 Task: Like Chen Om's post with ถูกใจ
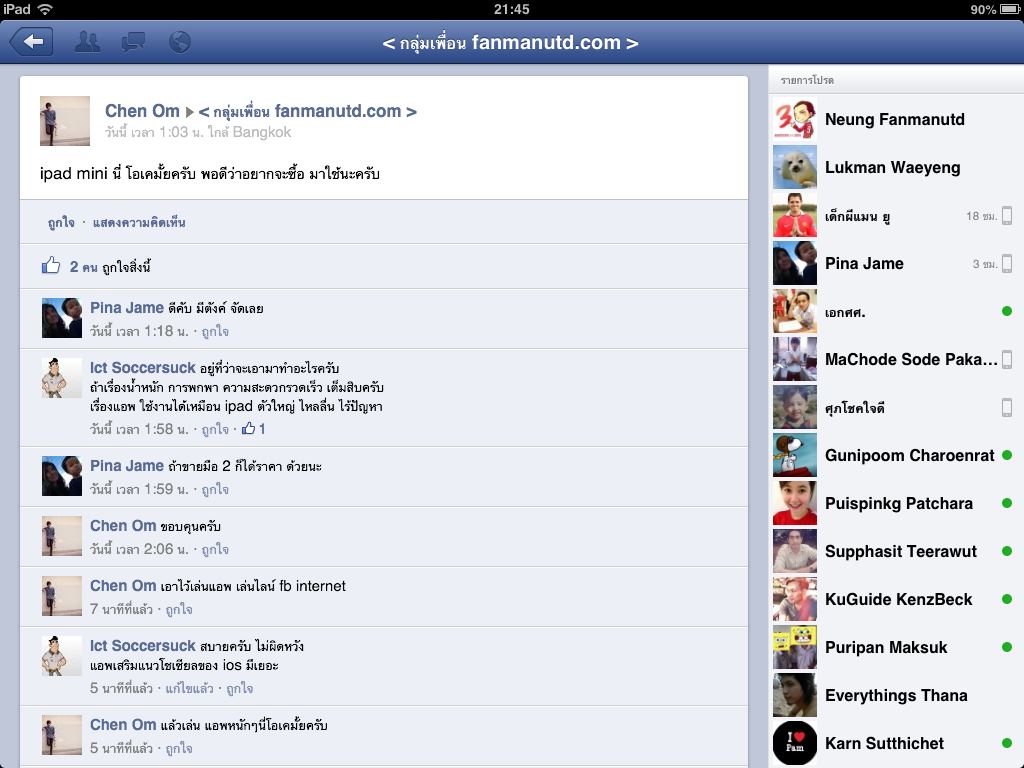(x=61, y=223)
